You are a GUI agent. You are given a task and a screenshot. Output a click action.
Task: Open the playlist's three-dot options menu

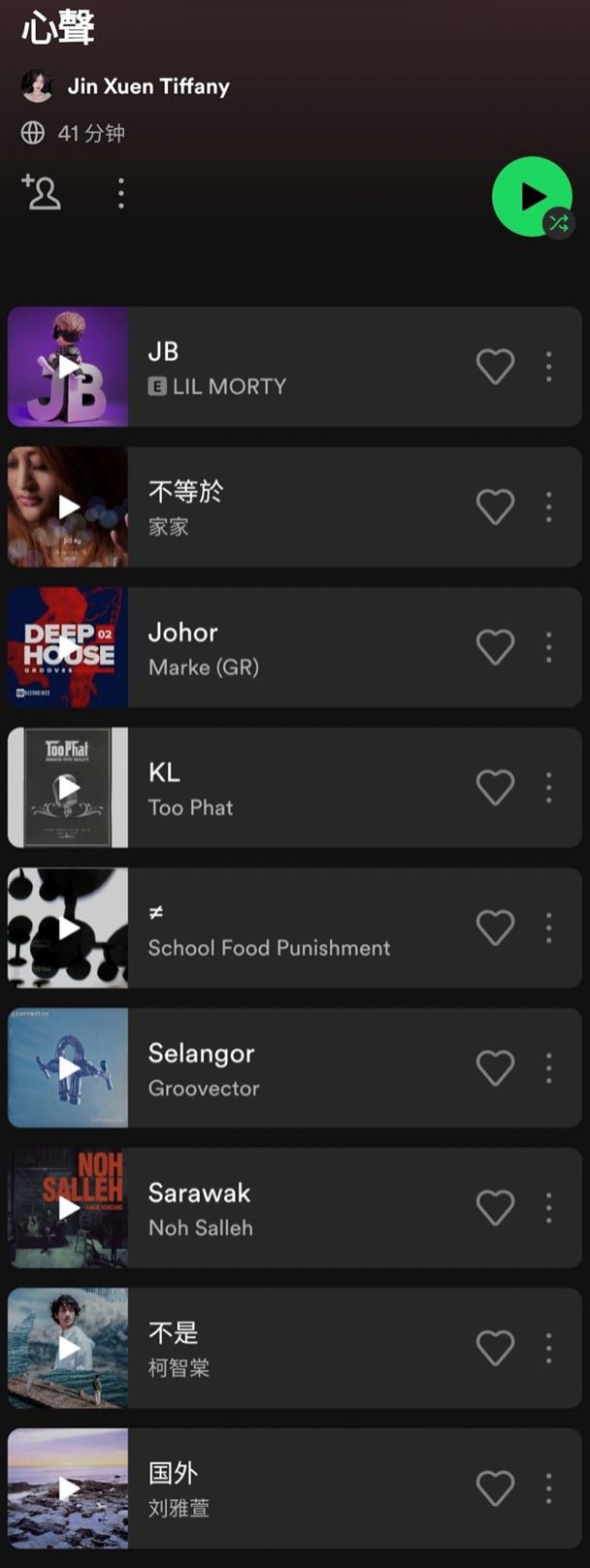coord(120,193)
